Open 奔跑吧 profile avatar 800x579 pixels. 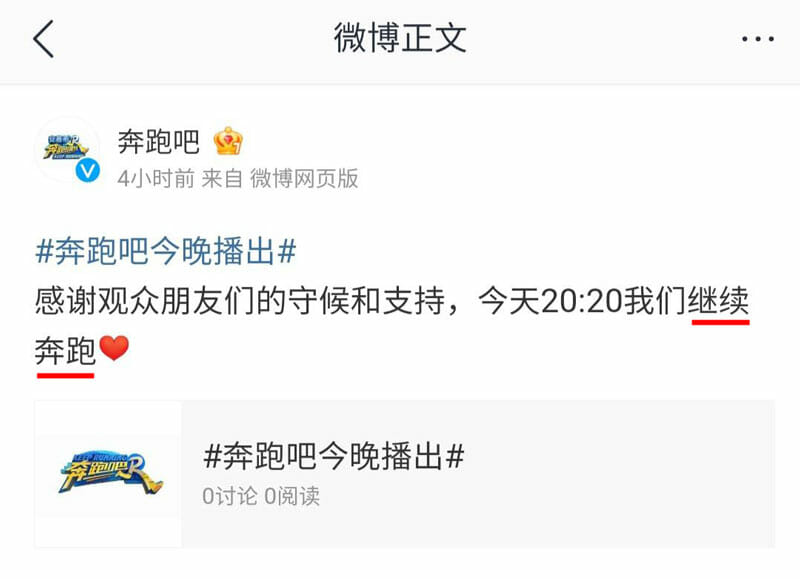coord(68,152)
